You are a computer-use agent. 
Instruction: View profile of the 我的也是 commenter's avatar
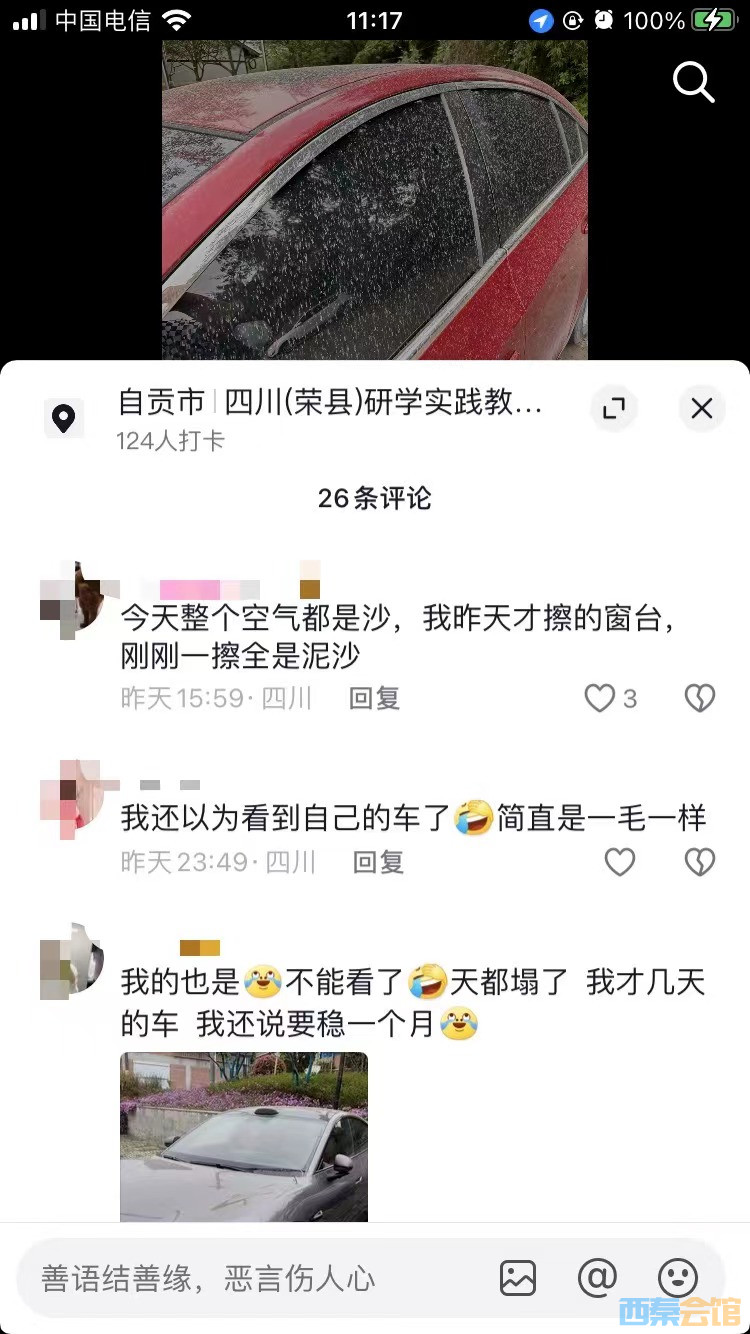pyautogui.click(x=72, y=960)
